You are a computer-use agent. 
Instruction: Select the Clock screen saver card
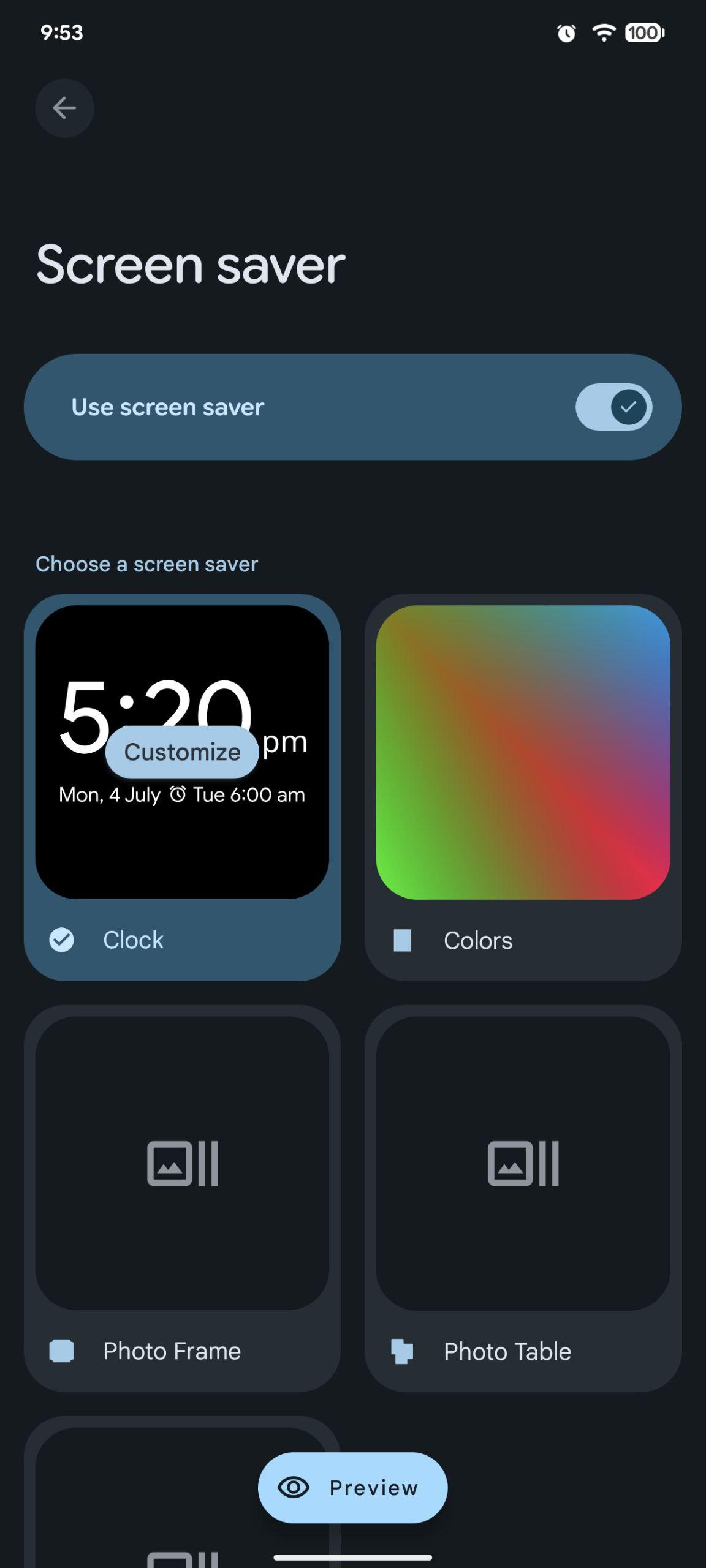tap(182, 940)
